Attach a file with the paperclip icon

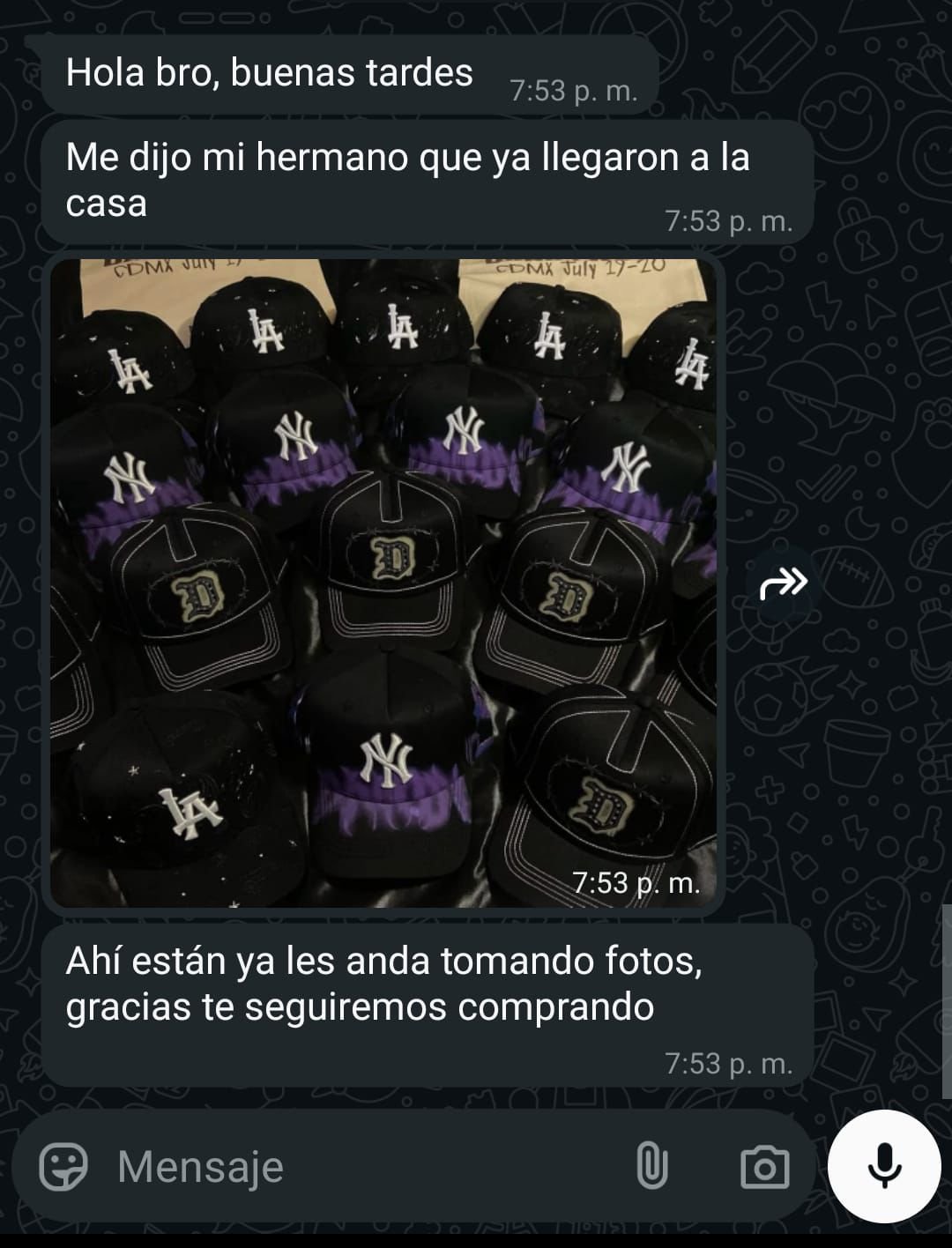[651, 1167]
